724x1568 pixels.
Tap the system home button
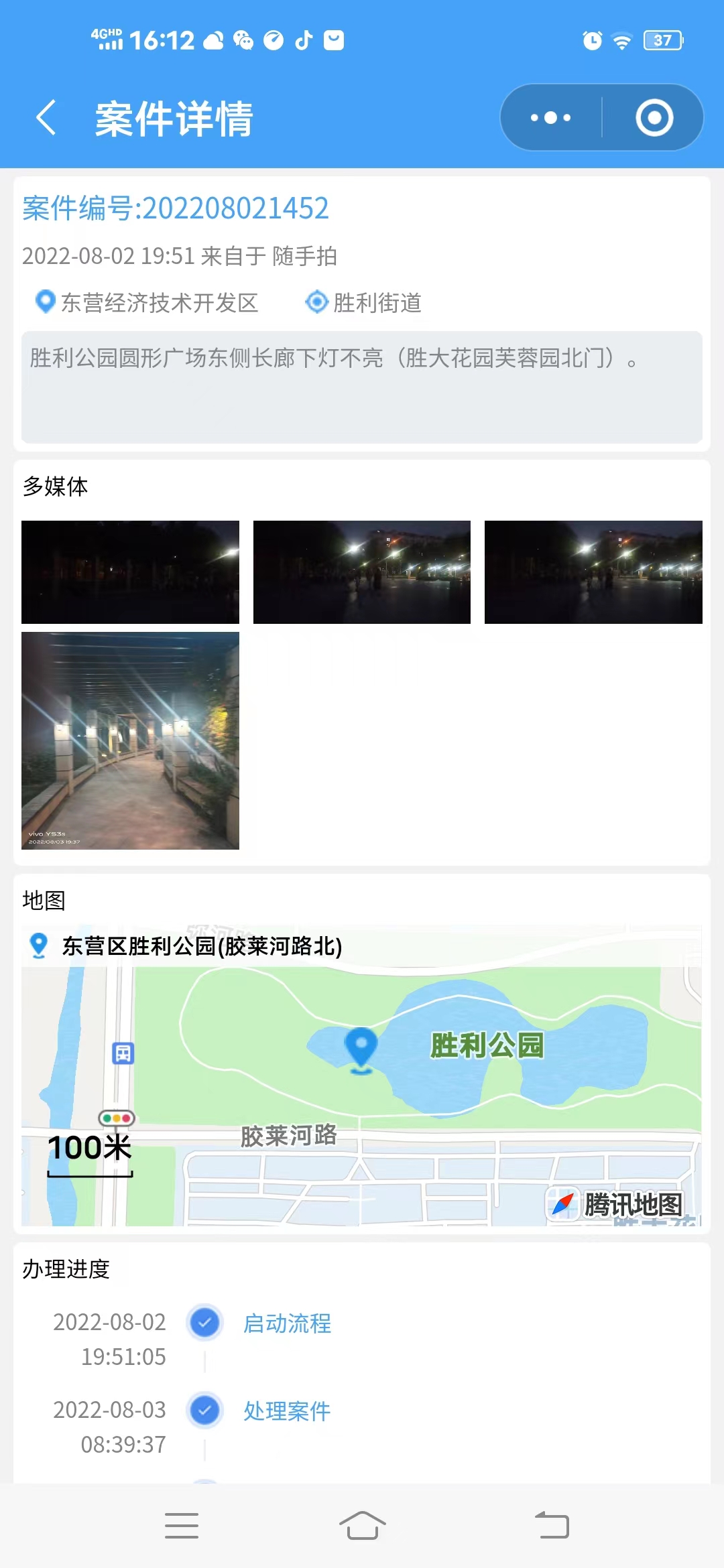click(x=362, y=1526)
